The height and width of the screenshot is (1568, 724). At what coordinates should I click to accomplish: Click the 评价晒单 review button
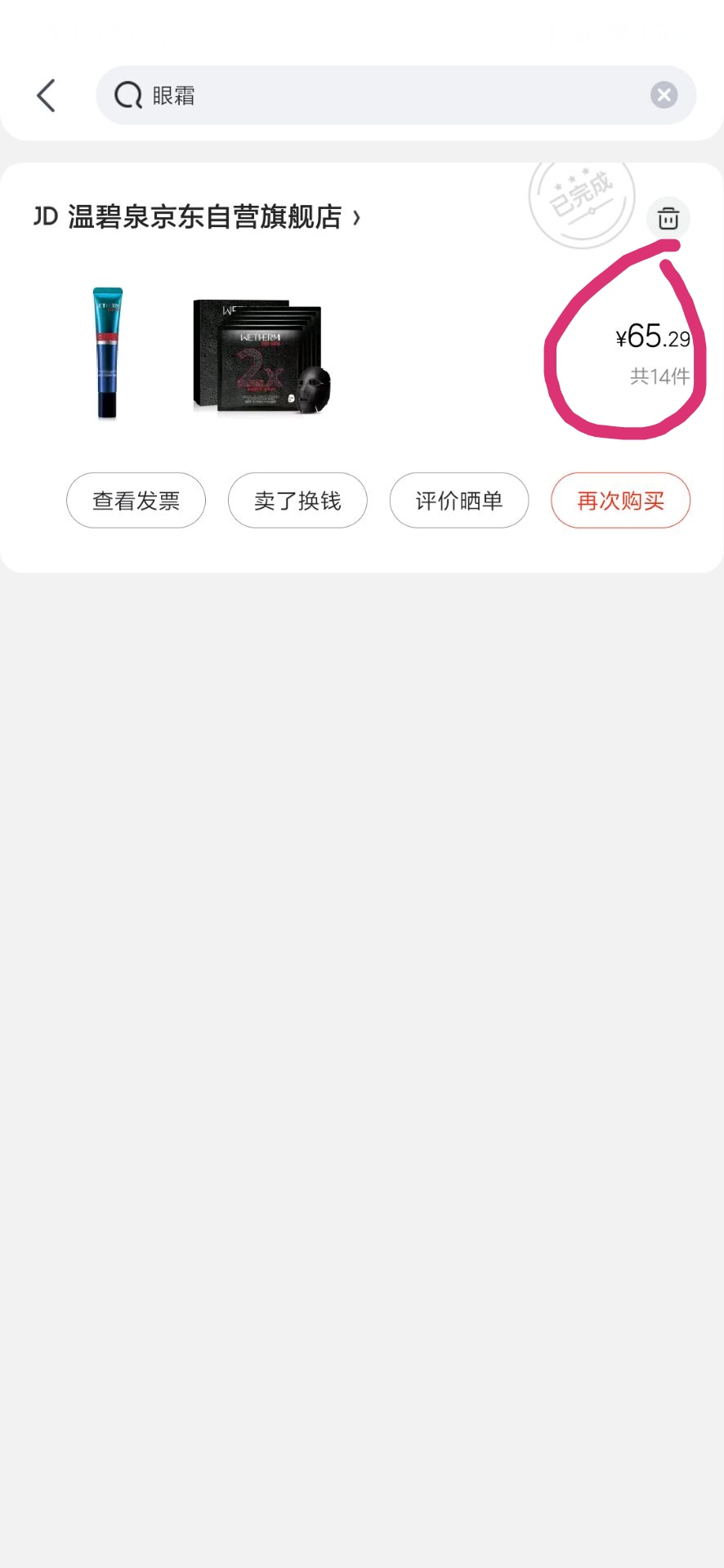click(x=459, y=501)
